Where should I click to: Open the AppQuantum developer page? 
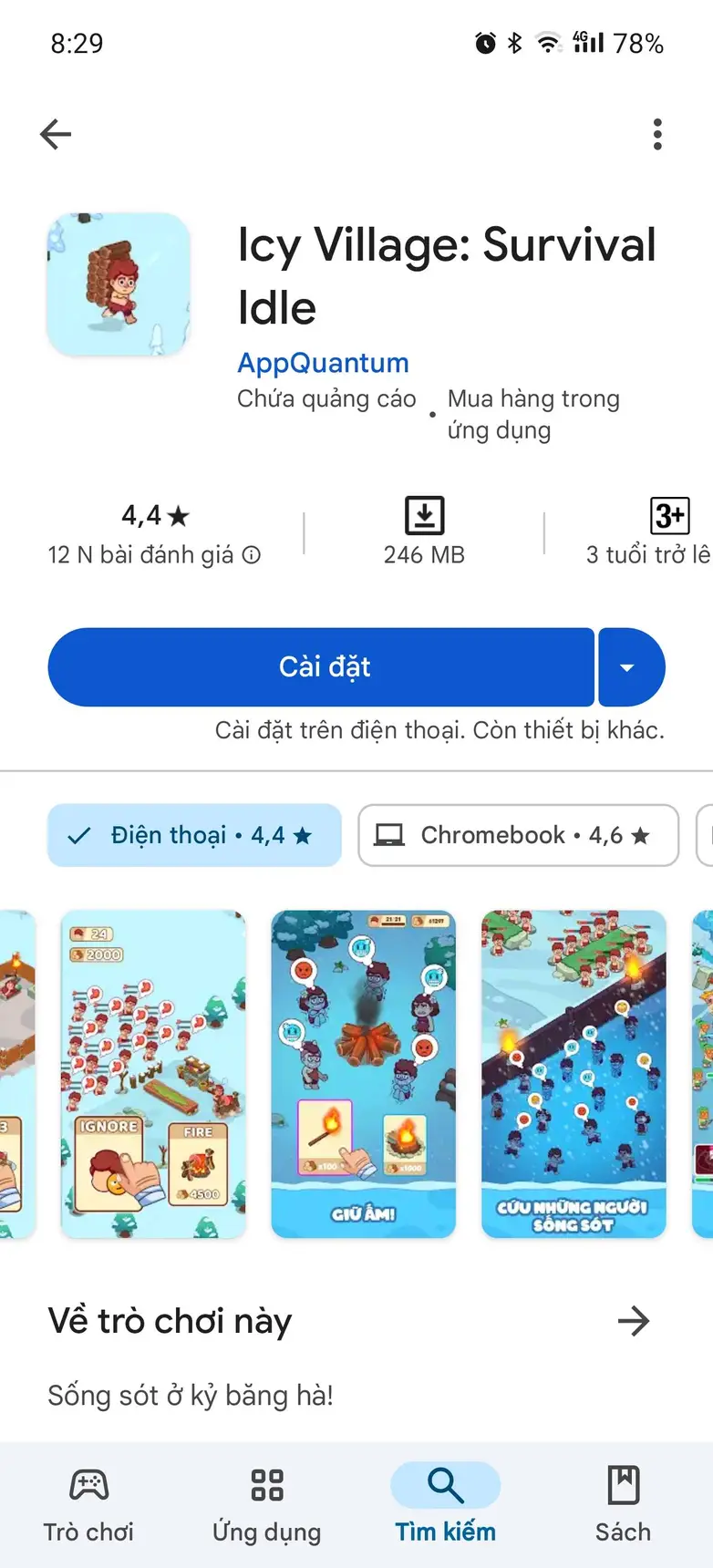pyautogui.click(x=323, y=363)
